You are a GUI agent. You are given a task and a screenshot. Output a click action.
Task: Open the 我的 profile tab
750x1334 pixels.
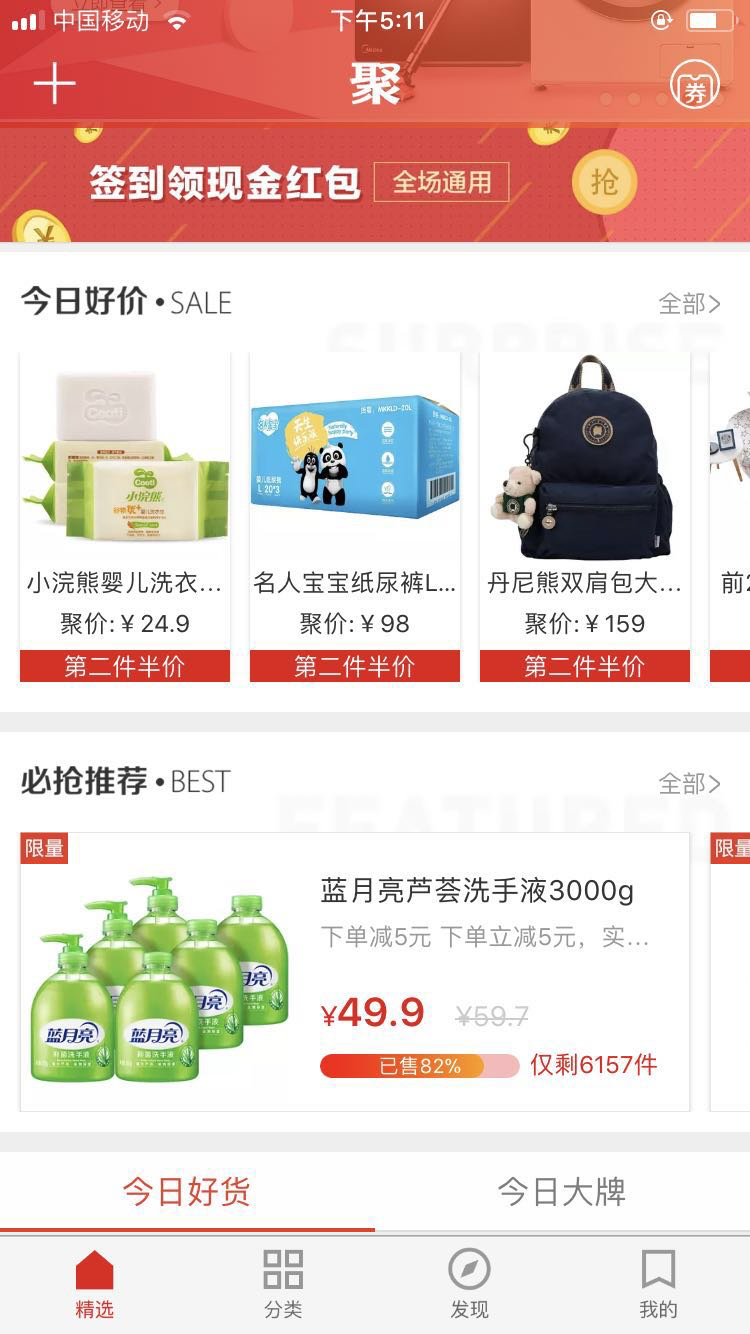click(658, 1284)
